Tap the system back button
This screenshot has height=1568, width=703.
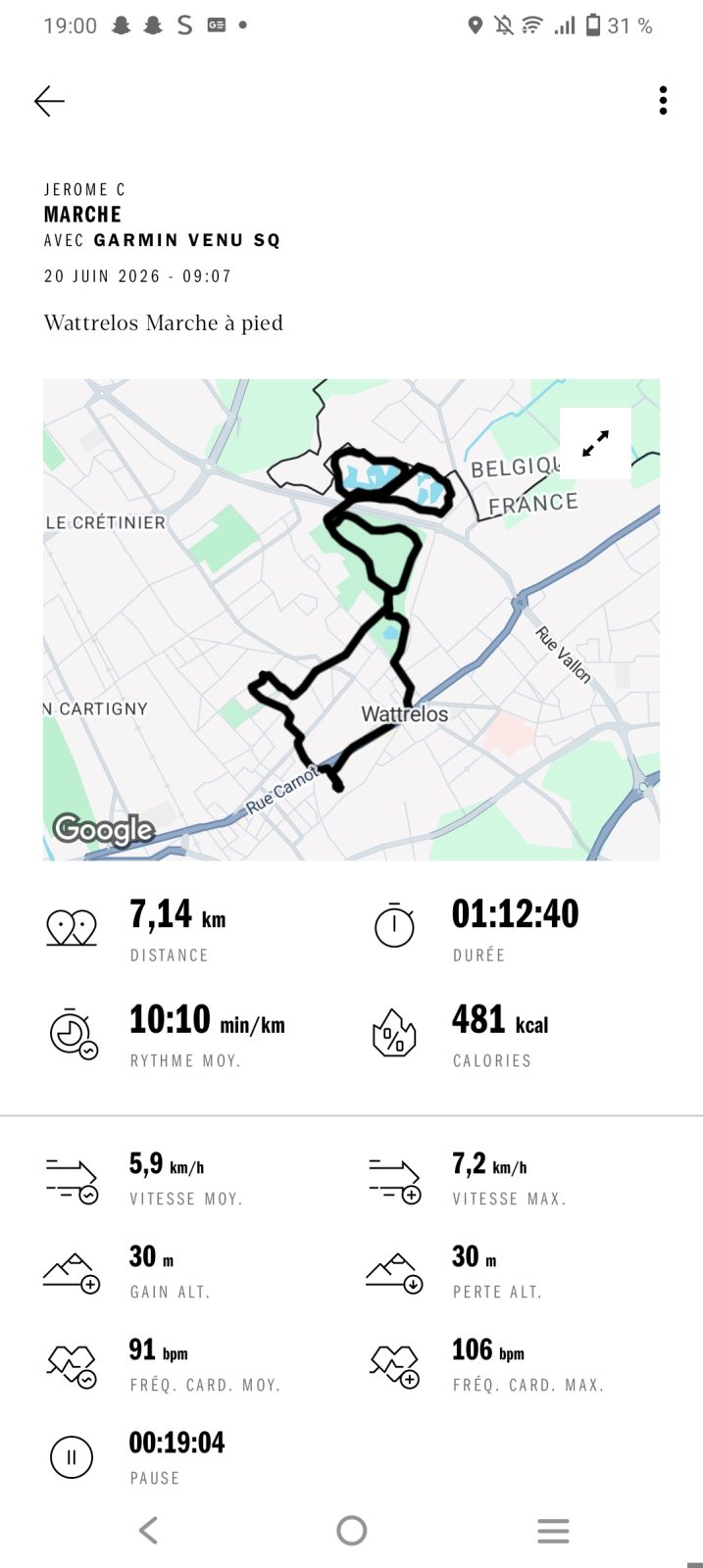tap(148, 1530)
